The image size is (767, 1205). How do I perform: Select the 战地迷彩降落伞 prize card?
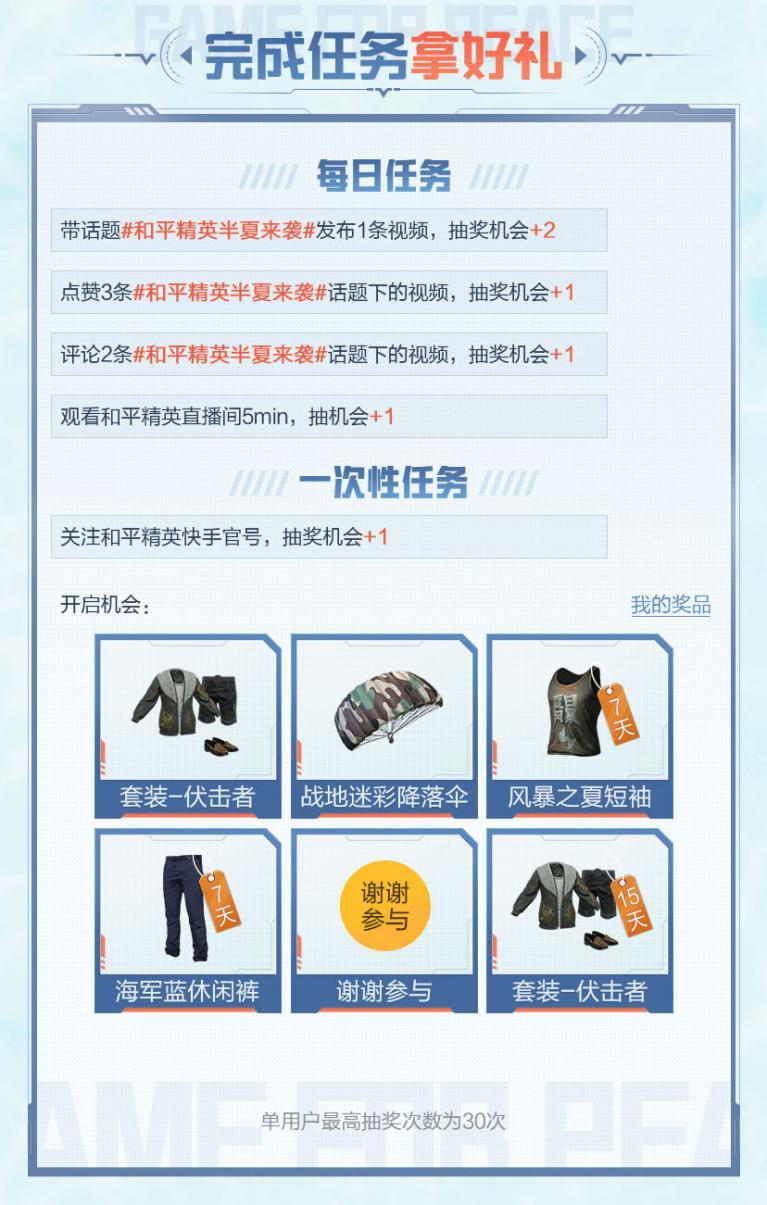coord(384,726)
